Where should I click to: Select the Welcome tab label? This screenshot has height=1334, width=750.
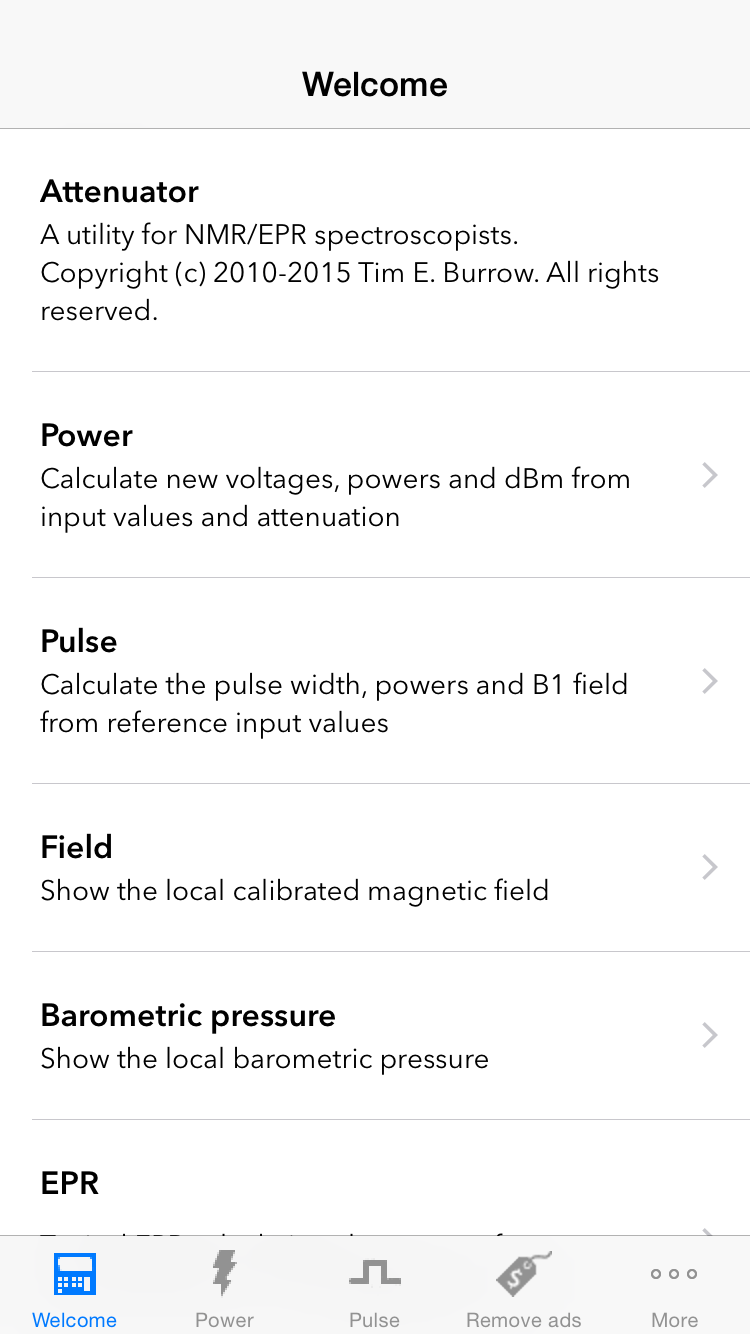(74, 1320)
